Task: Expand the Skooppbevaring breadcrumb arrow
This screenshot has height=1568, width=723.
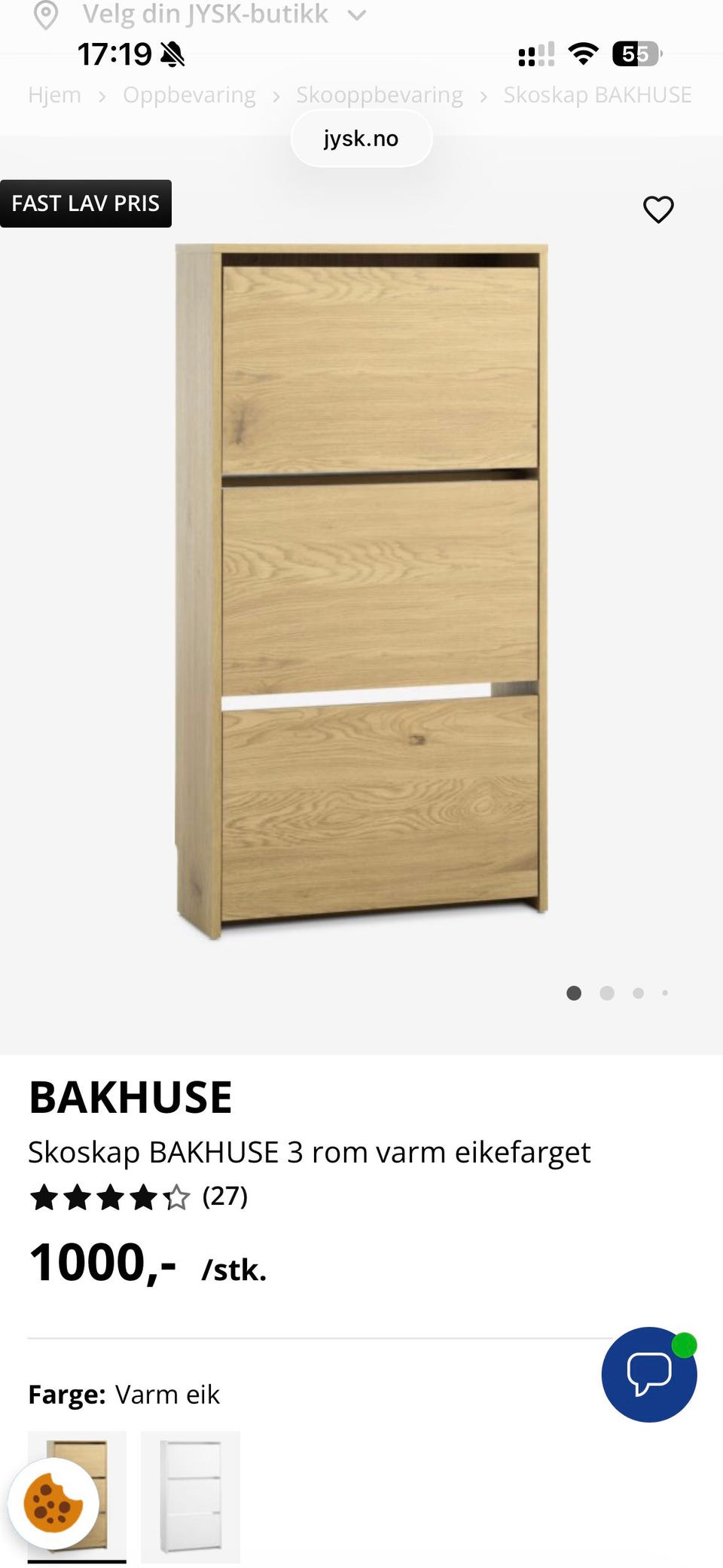Action: click(x=484, y=96)
